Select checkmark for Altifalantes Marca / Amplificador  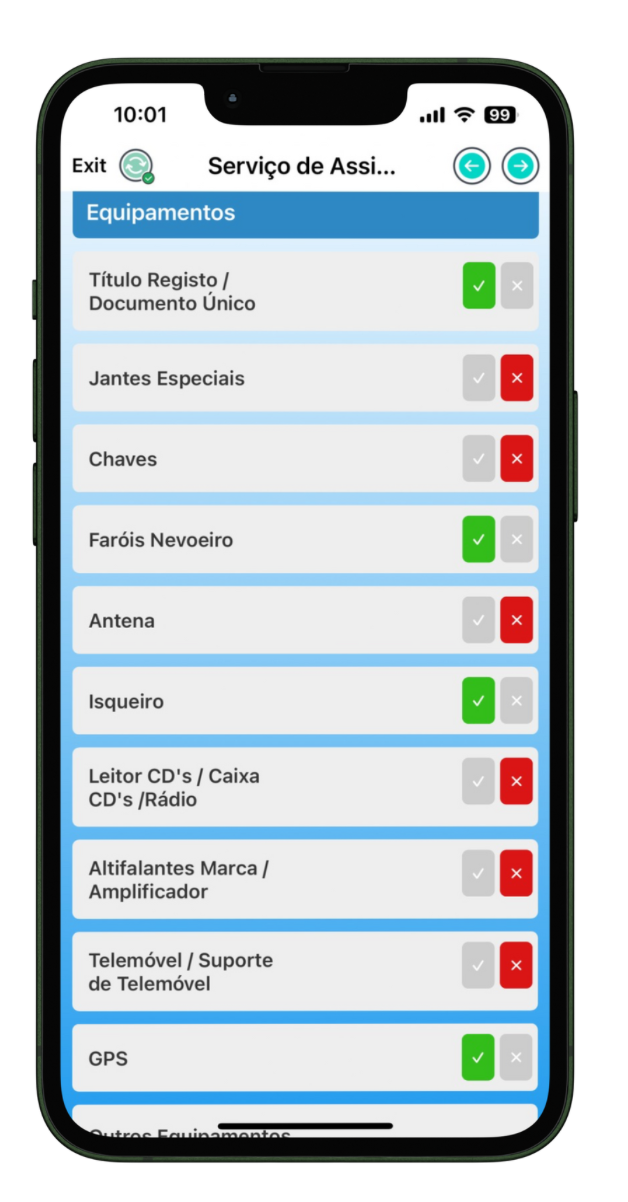point(479,873)
